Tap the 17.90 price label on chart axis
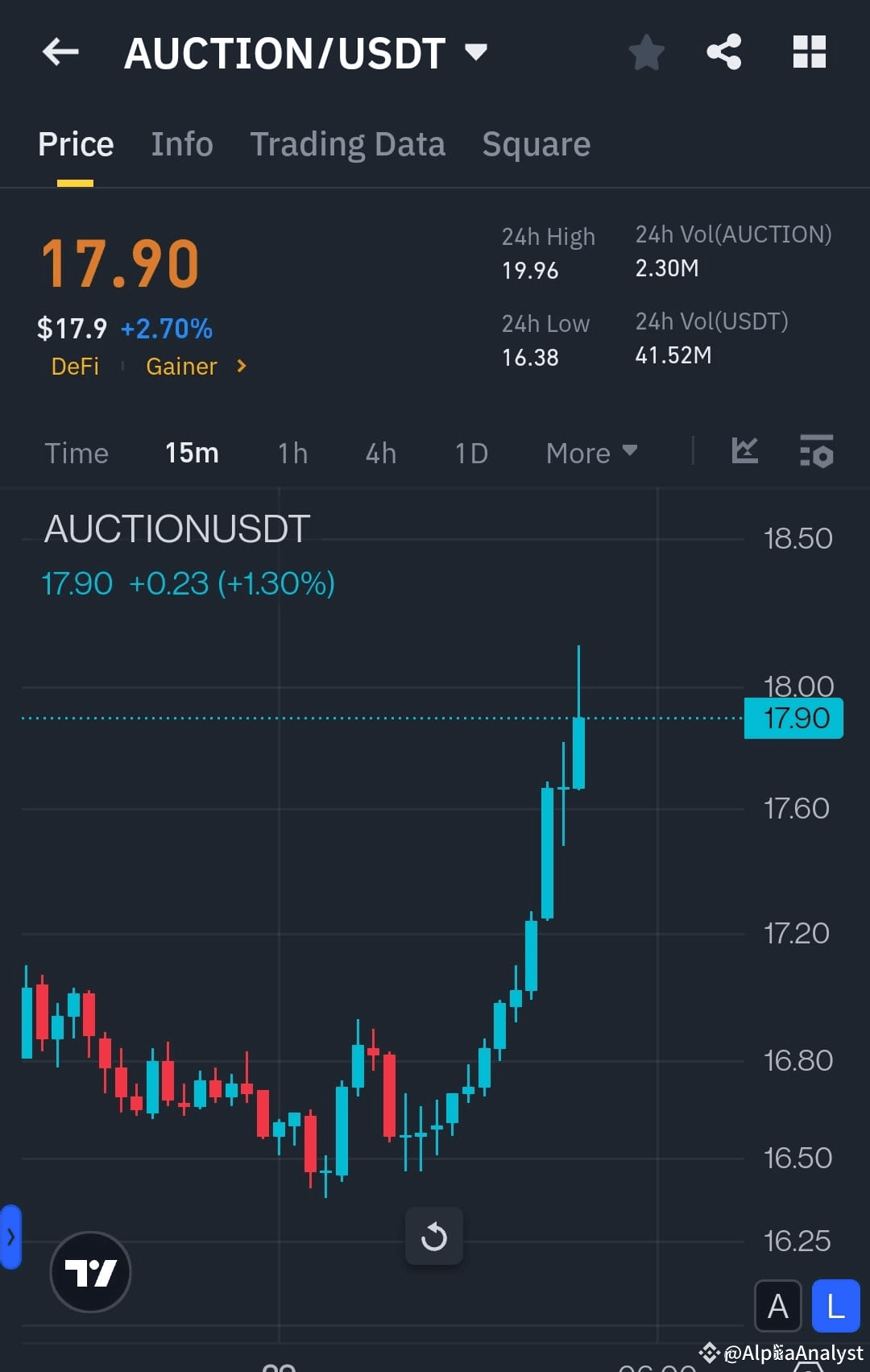This screenshot has width=870, height=1372. coord(793,718)
